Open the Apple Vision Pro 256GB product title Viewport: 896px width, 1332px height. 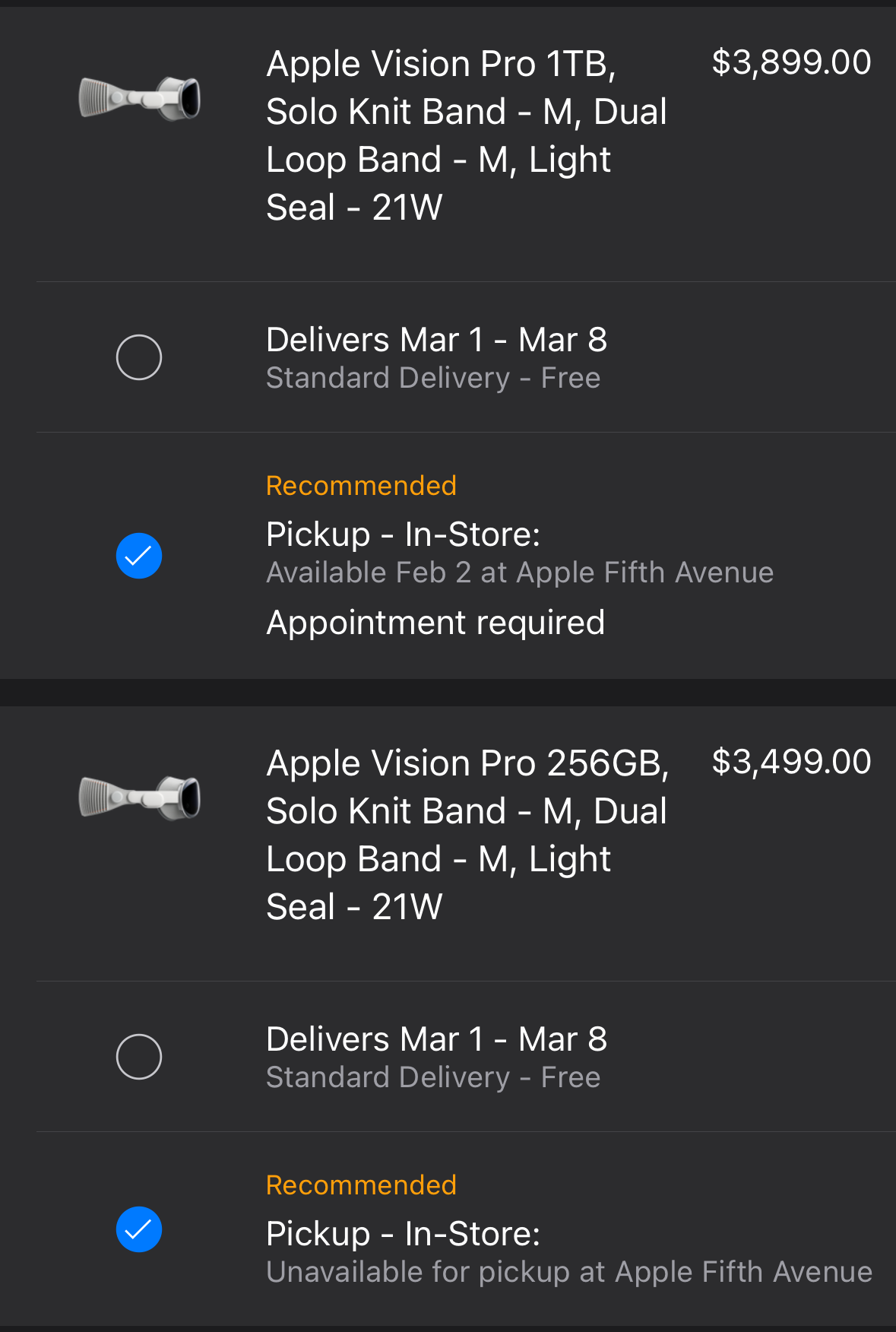(467, 833)
